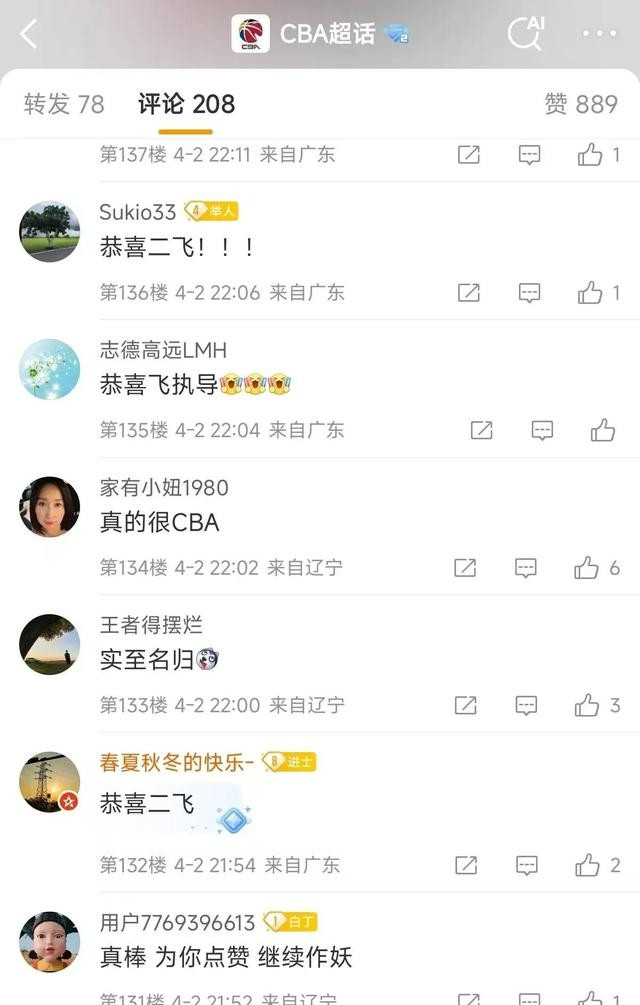
Task: Reply to Sukio33's comment
Action: pos(529,292)
